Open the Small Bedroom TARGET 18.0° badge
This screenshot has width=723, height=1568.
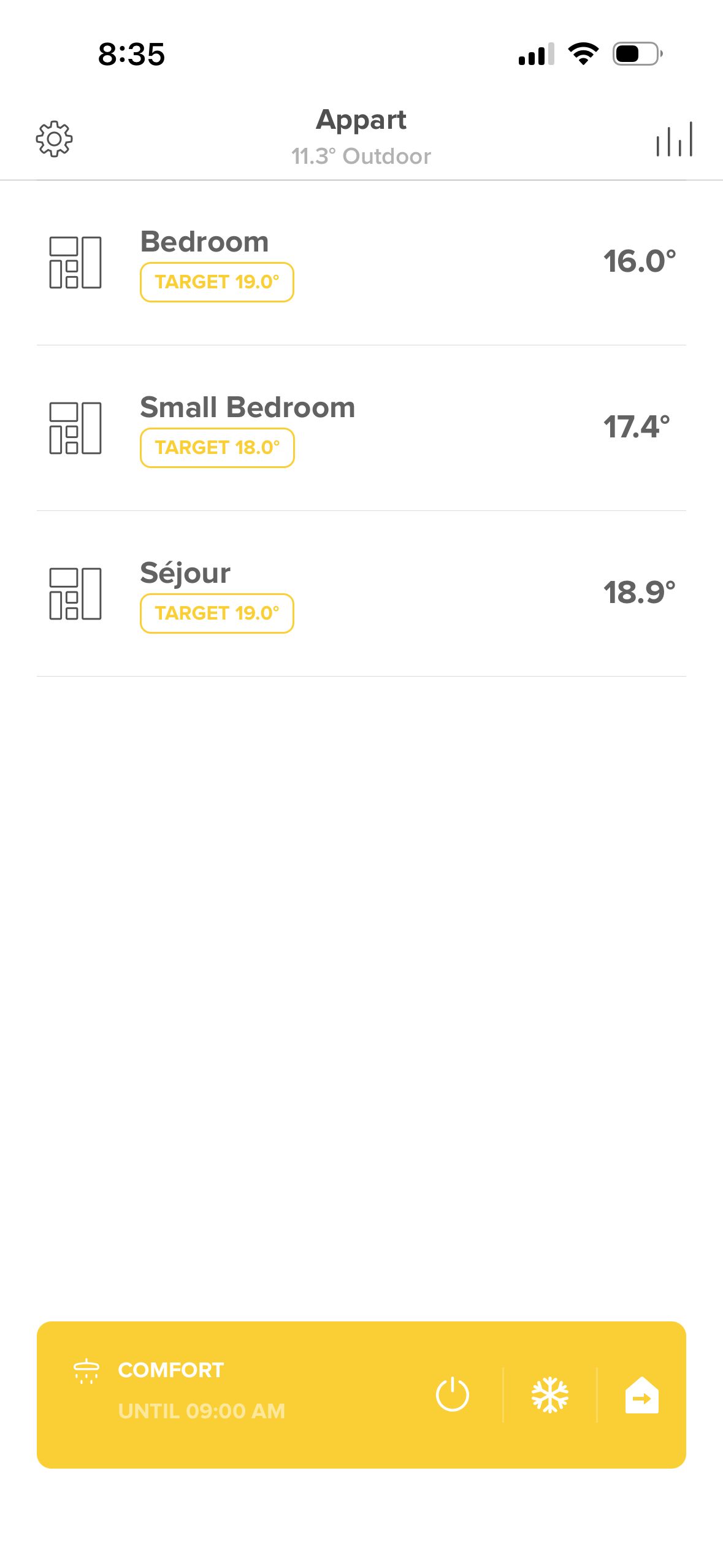click(217, 448)
